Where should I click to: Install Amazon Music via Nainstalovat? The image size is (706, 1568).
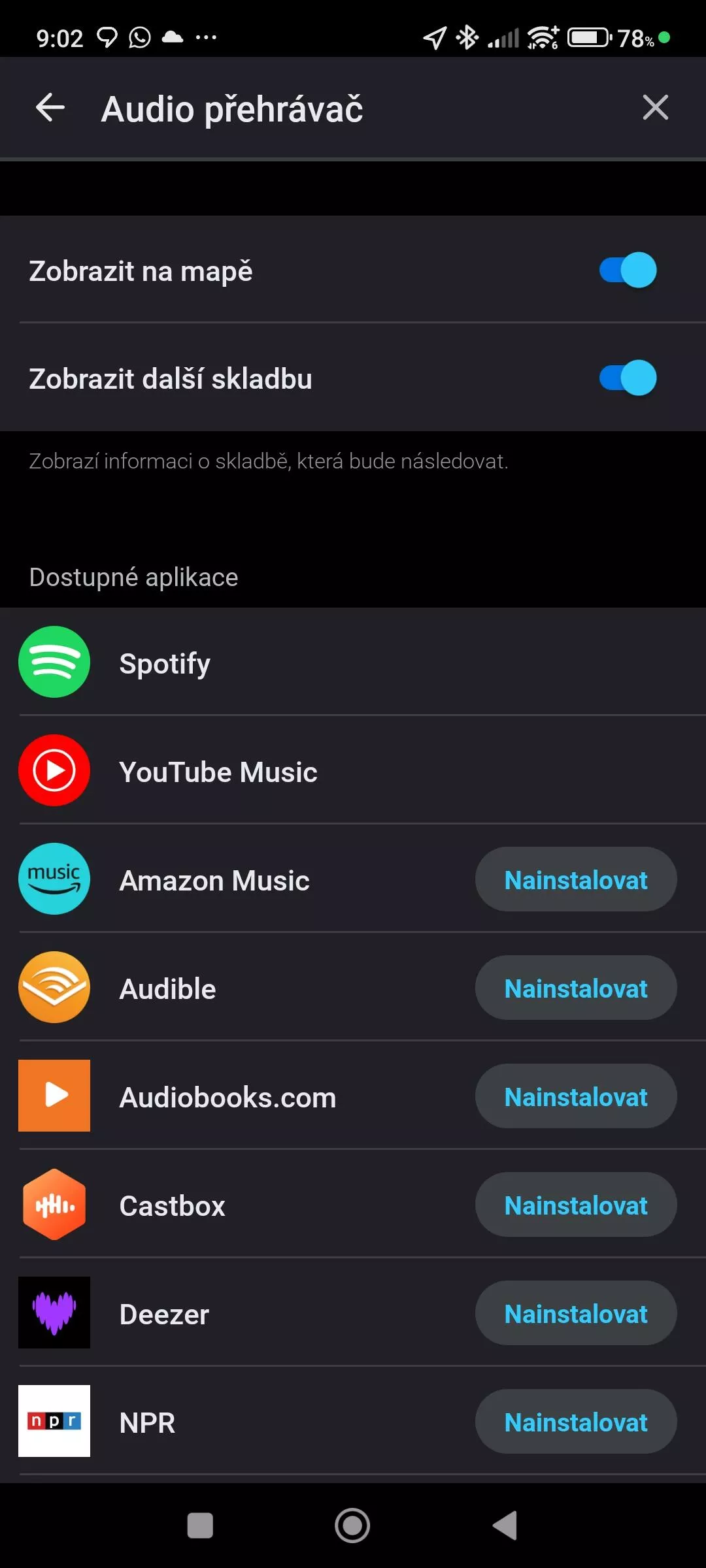tap(576, 879)
